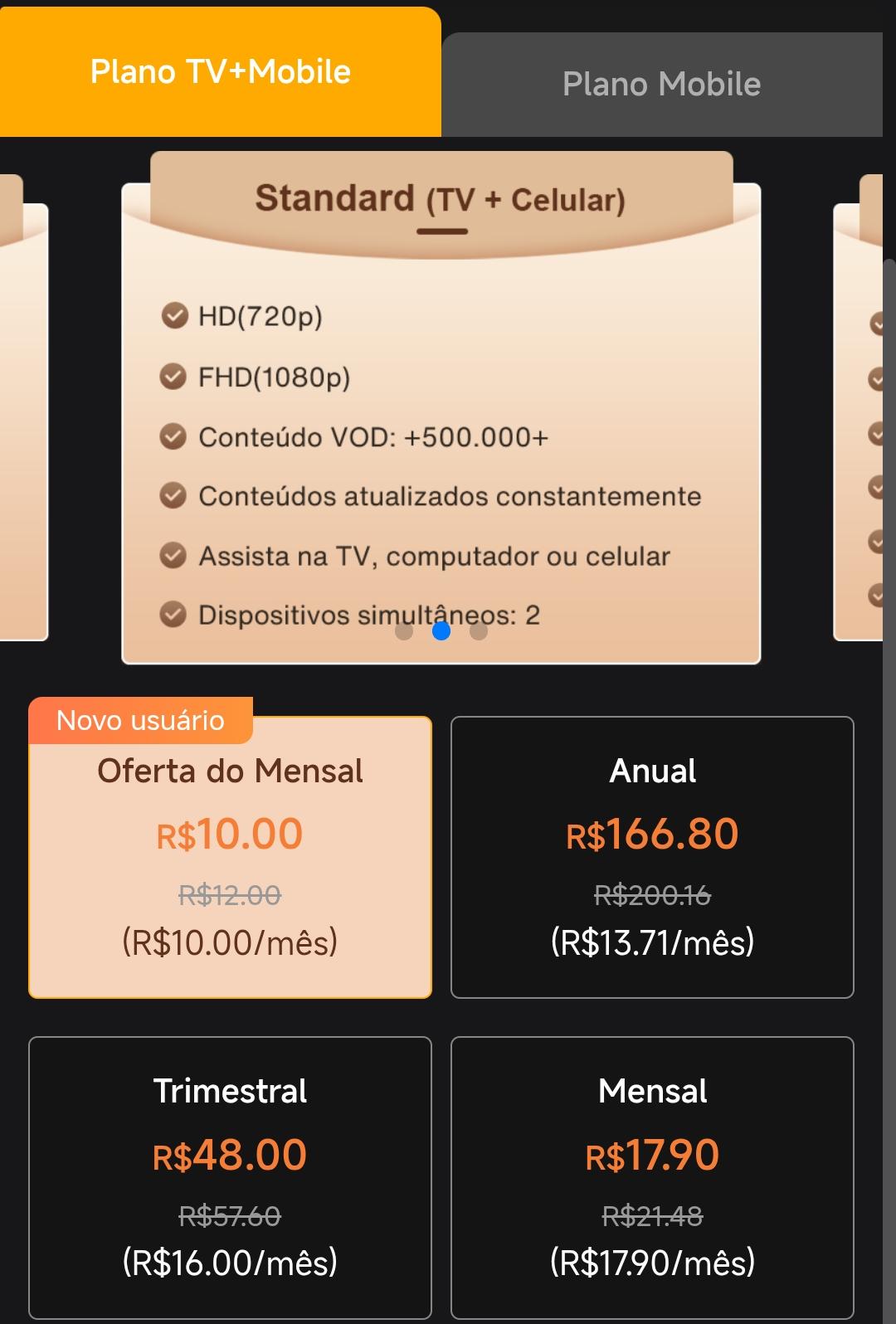The image size is (896, 1324).
Task: Select the Plano TV+Mobile tab
Action: pyautogui.click(x=221, y=72)
